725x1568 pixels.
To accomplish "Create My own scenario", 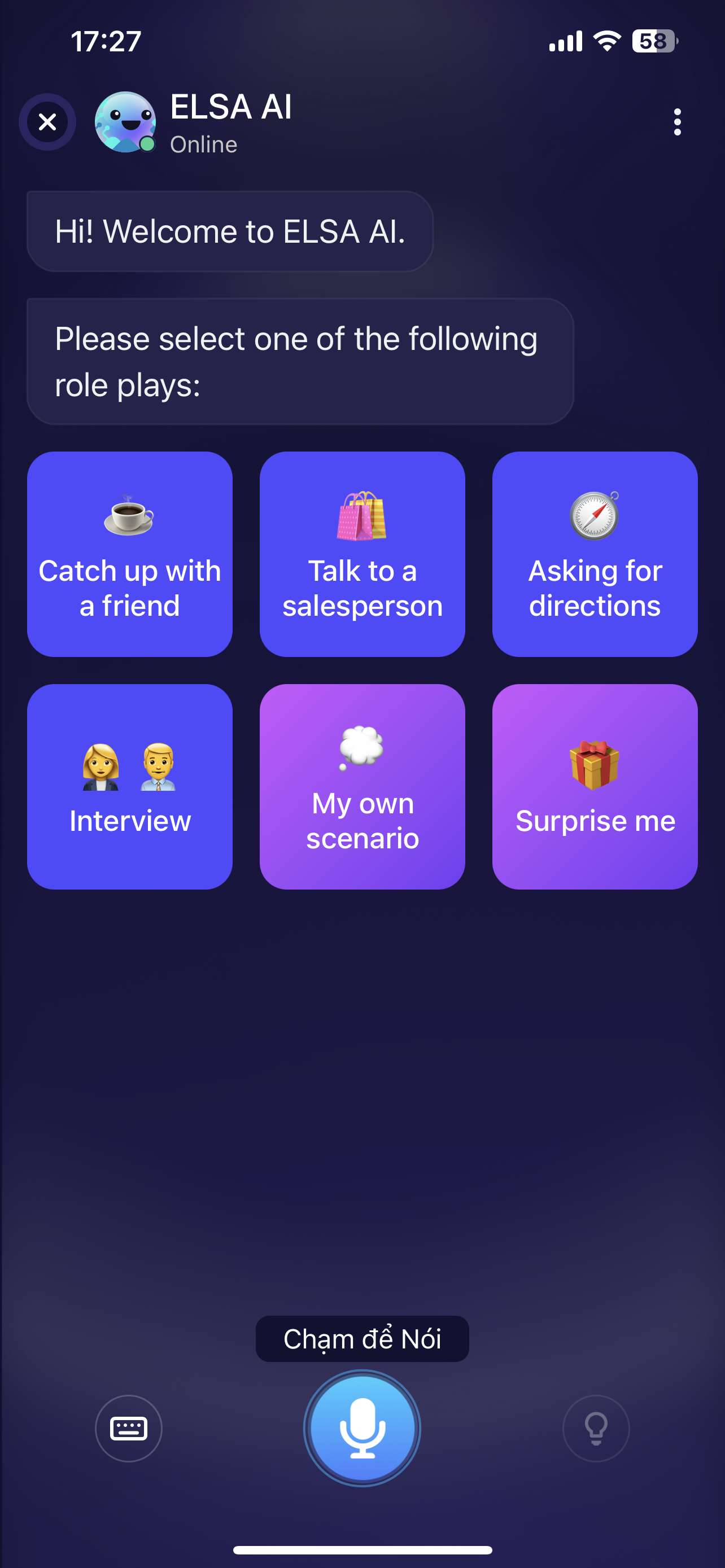I will point(362,786).
